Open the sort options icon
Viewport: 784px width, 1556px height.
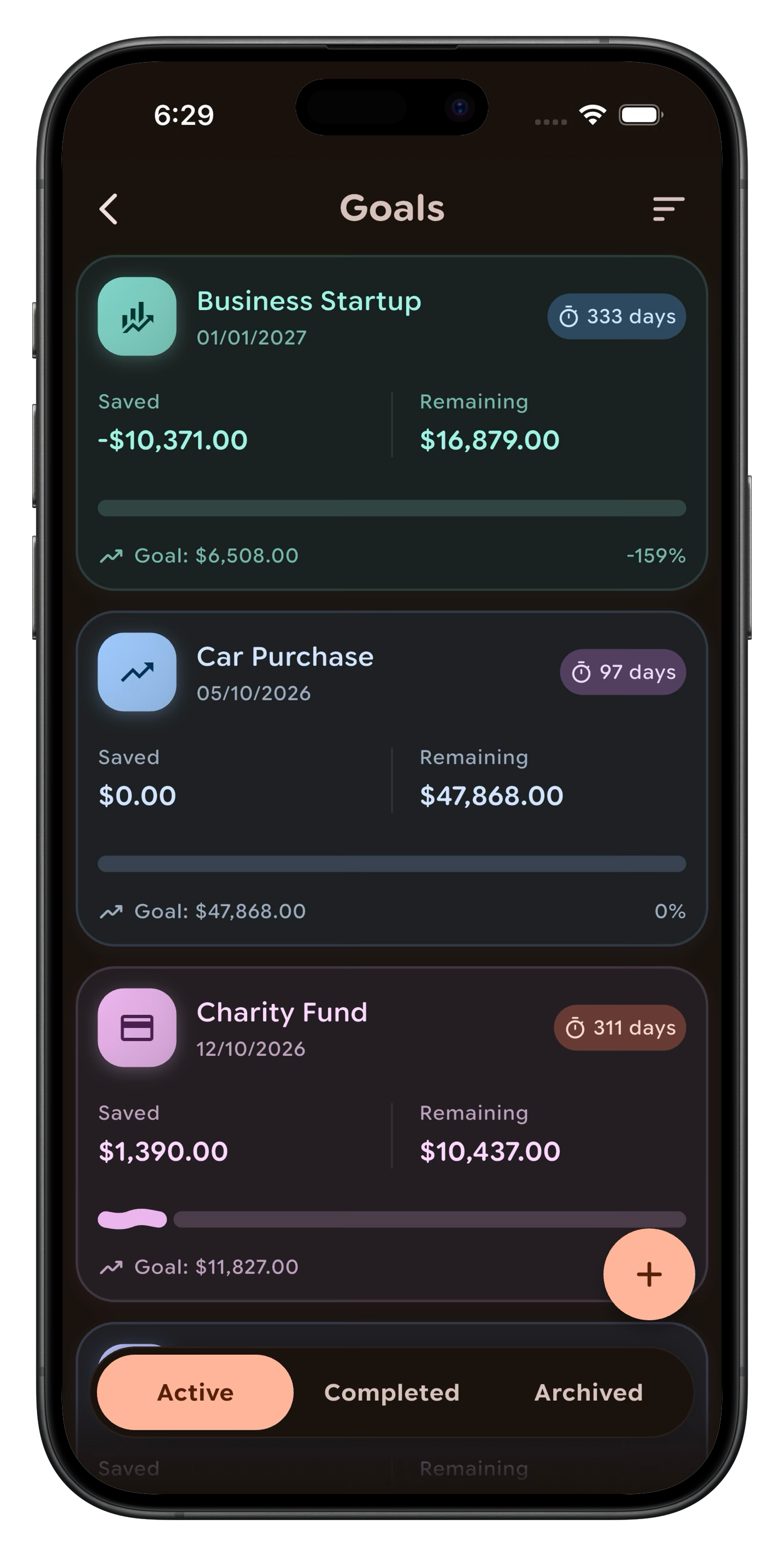point(668,209)
